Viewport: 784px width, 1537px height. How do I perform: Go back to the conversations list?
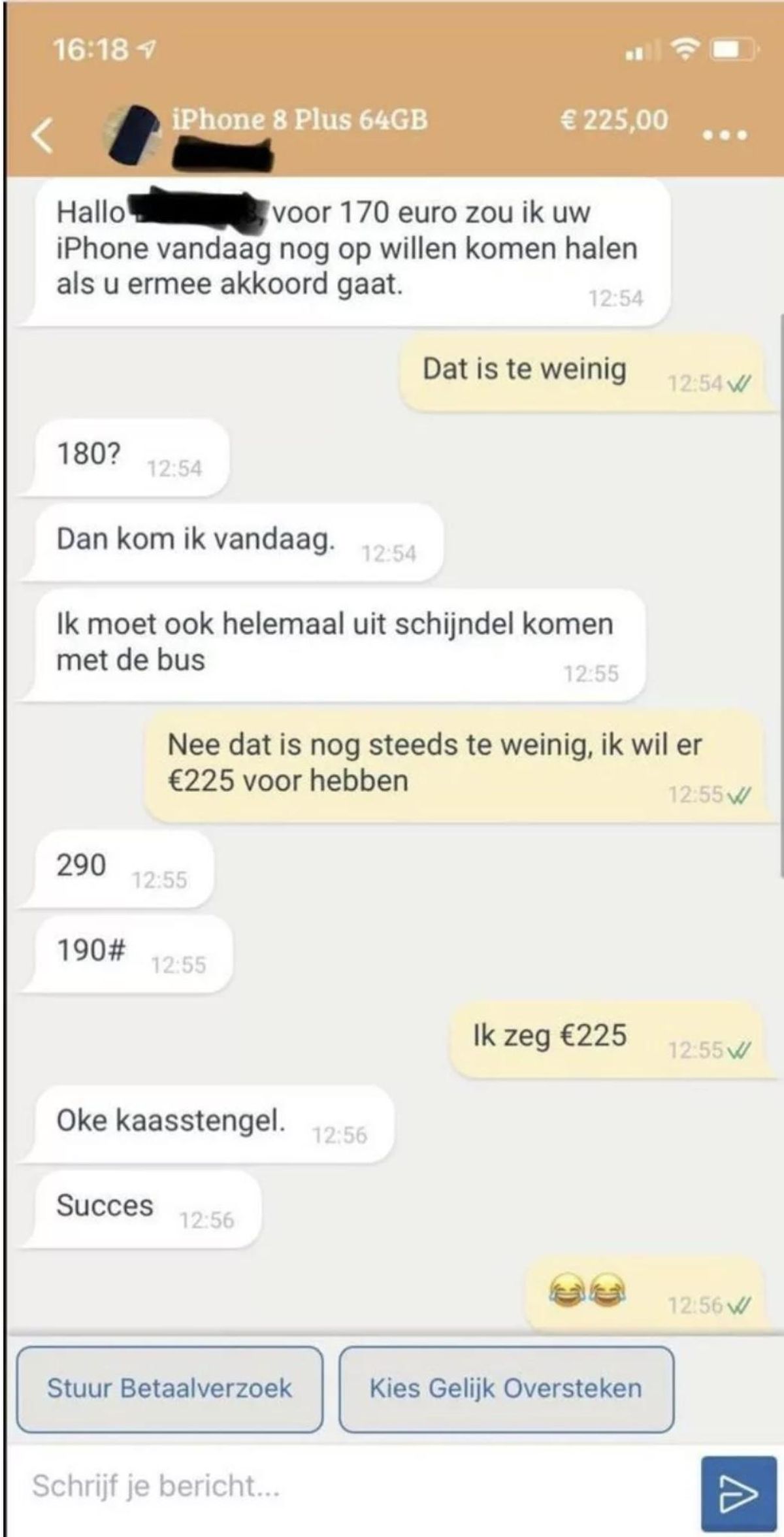(42, 135)
